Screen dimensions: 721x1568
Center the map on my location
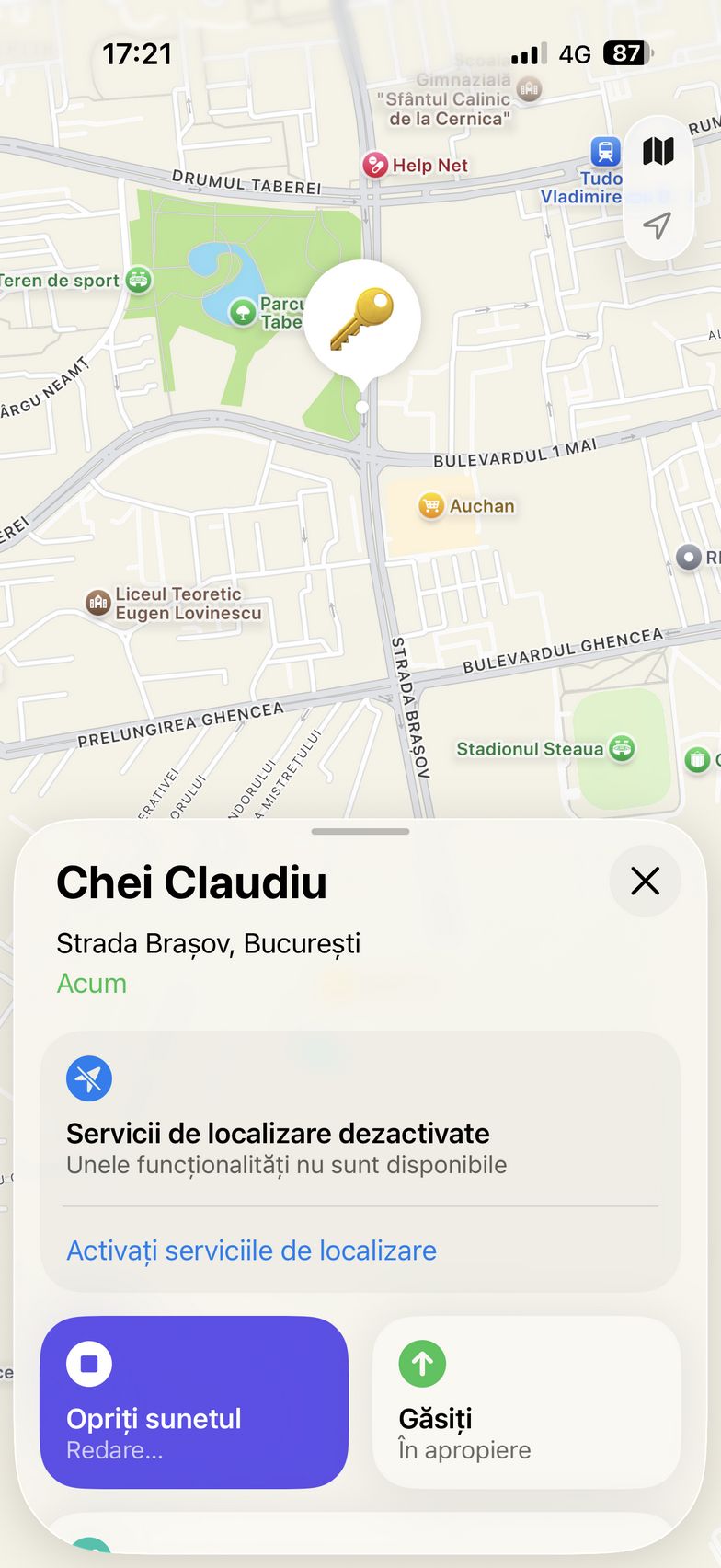point(657,225)
